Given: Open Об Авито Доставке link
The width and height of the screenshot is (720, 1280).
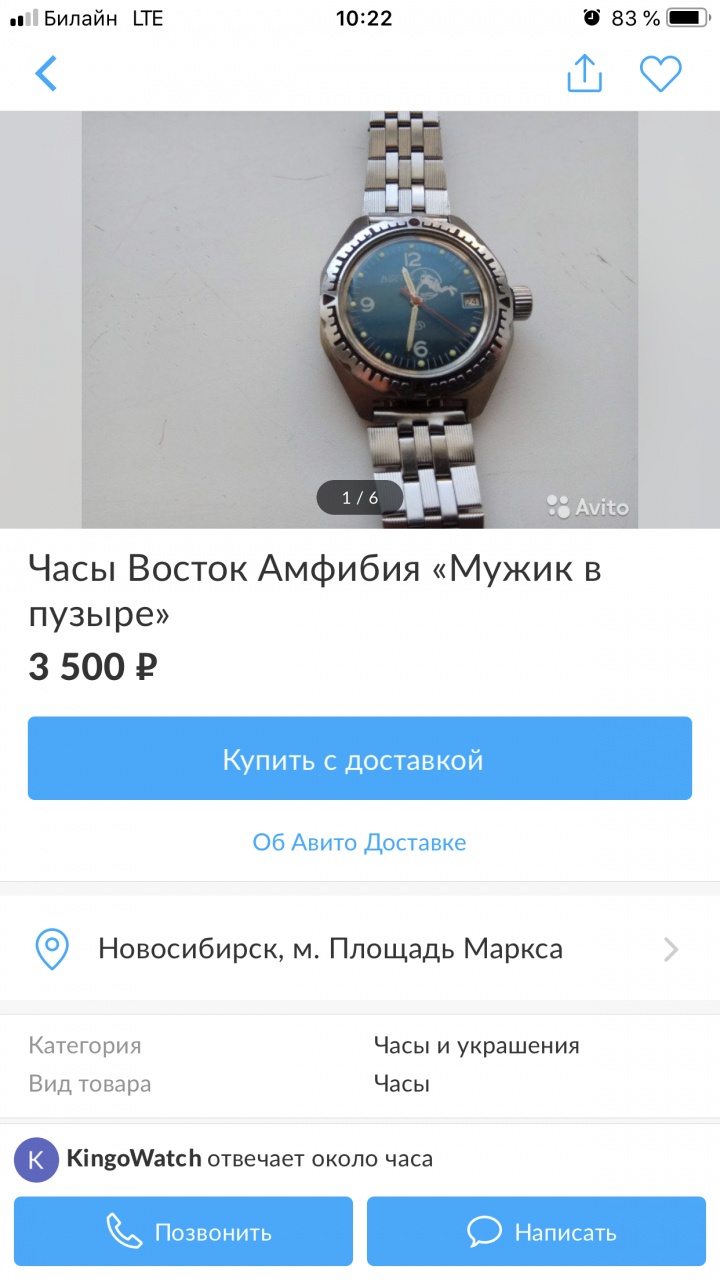Looking at the screenshot, I should 360,842.
